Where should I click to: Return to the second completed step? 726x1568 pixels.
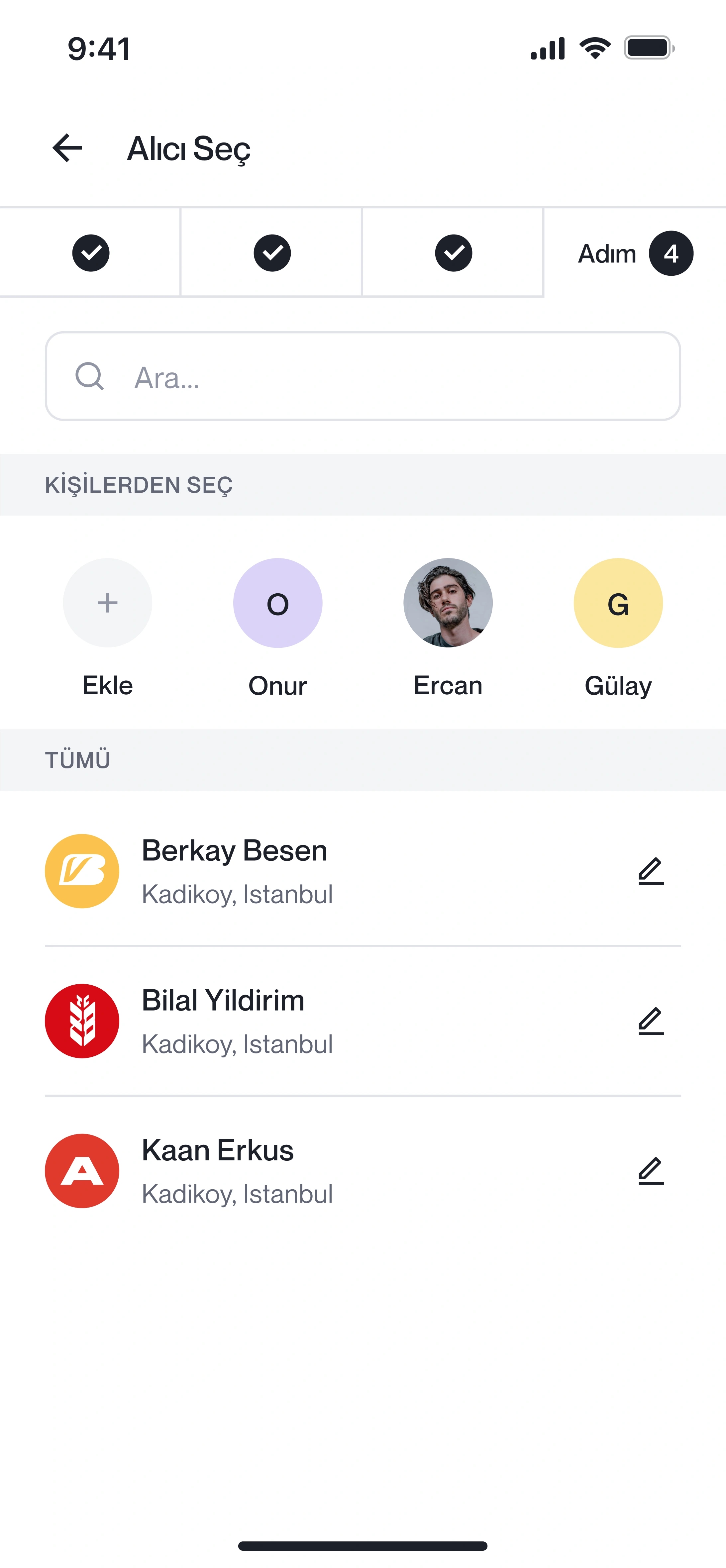tap(272, 252)
